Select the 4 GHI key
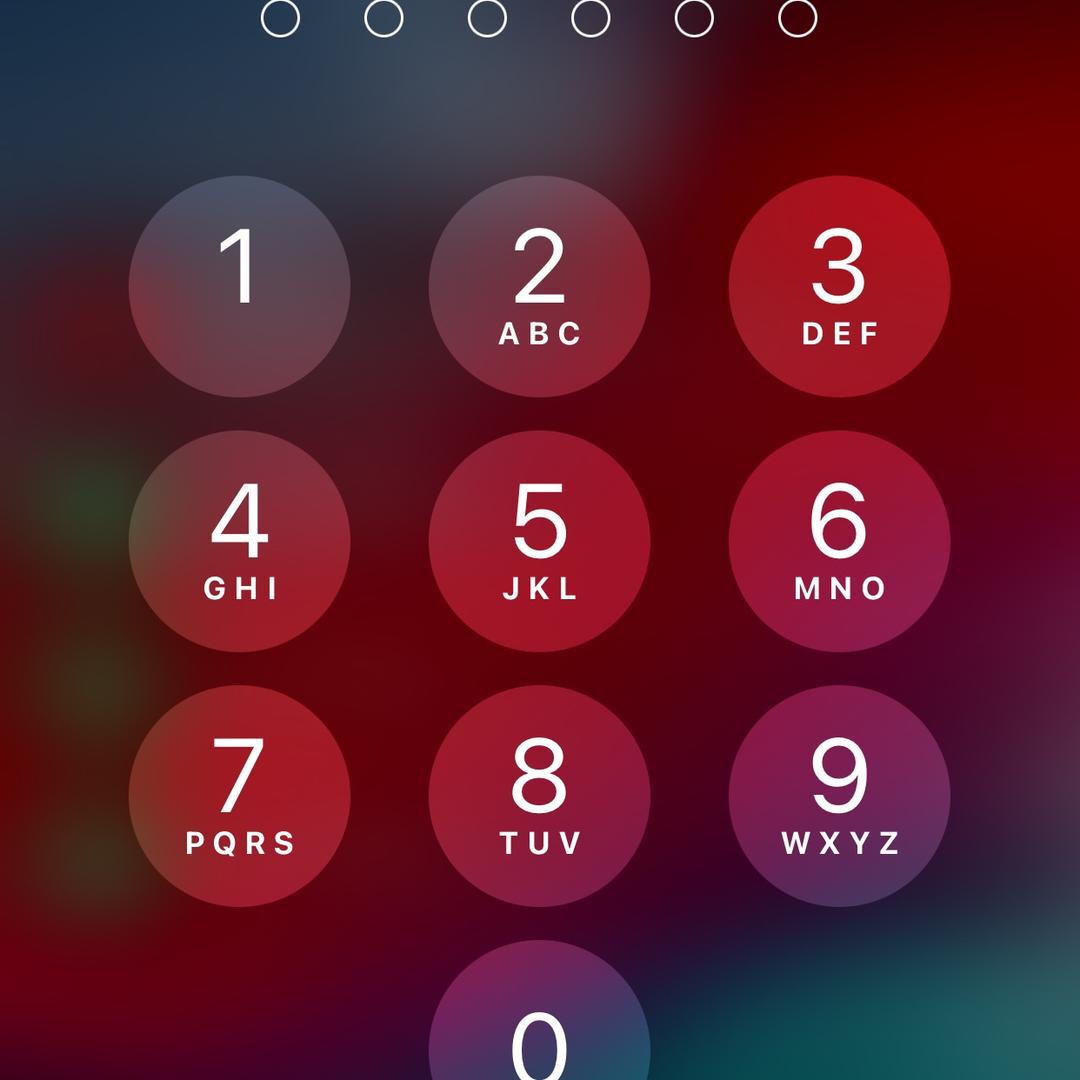The height and width of the screenshot is (1080, 1080). (239, 541)
